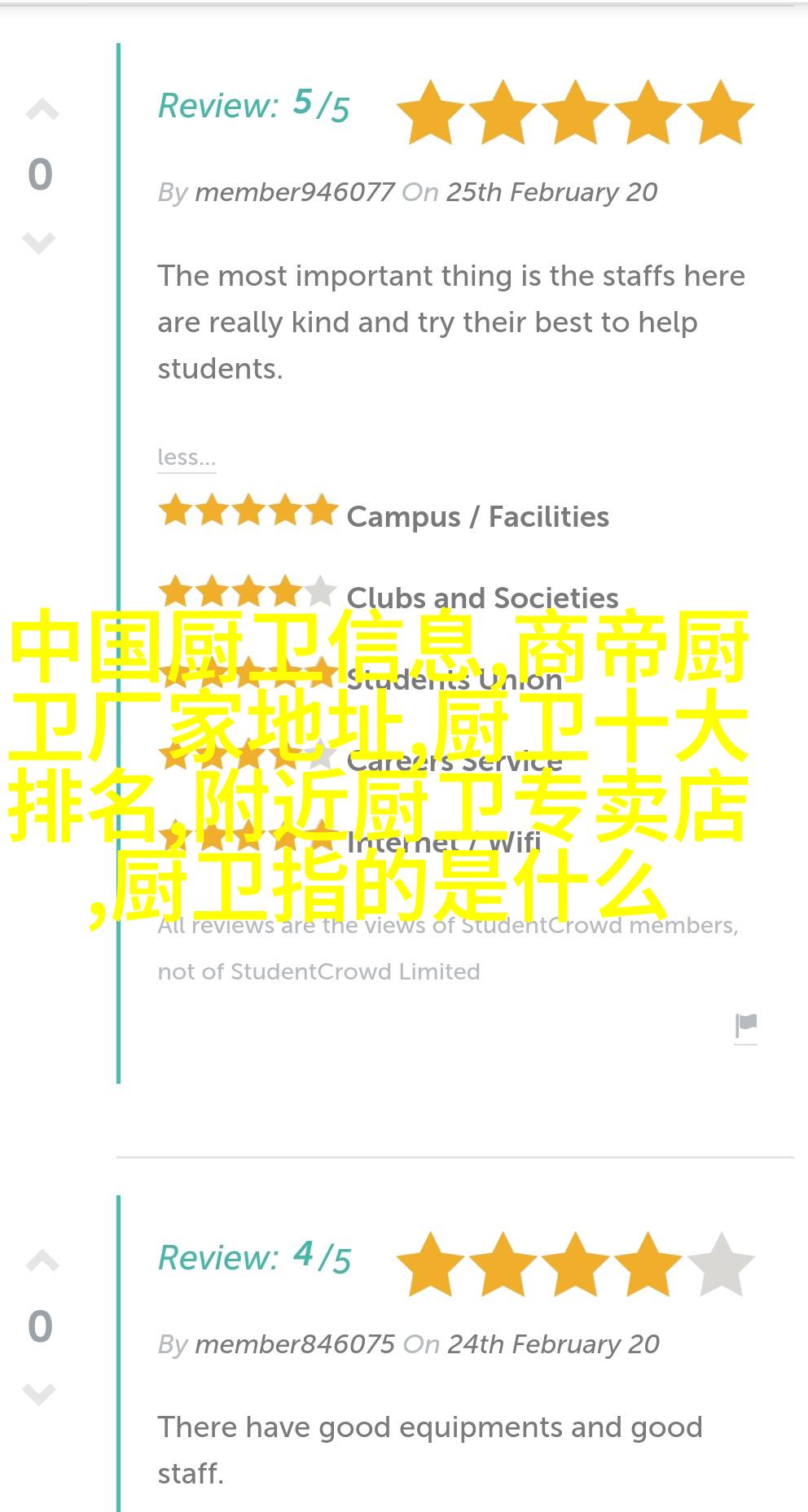Flag the review by member946077
The width and height of the screenshot is (808, 1512).
pyautogui.click(x=746, y=1026)
